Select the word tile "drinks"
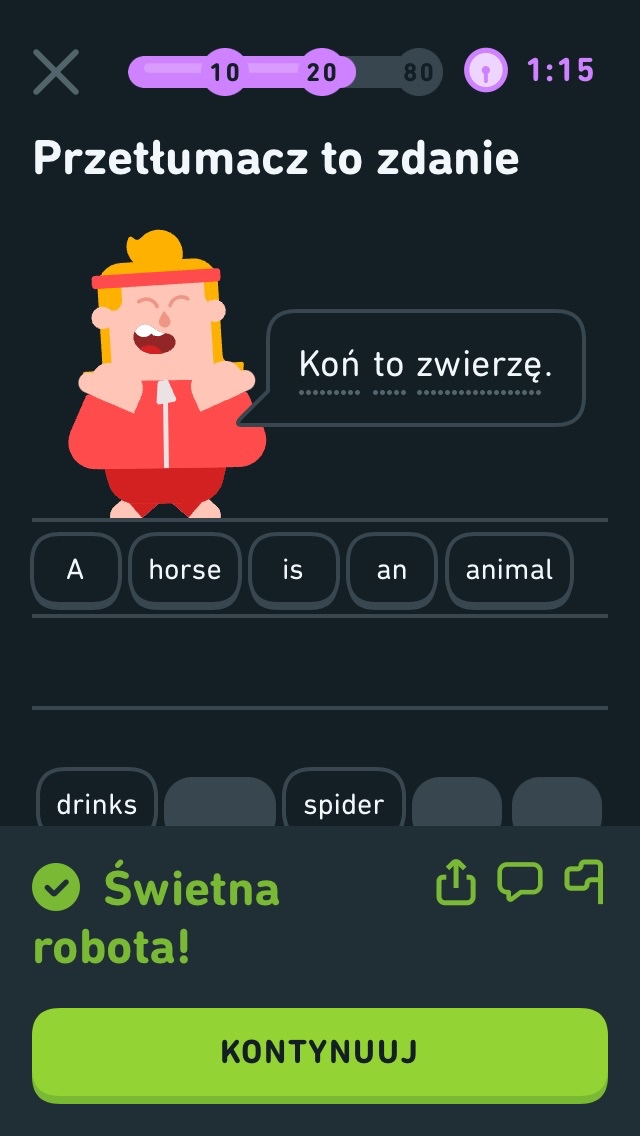The width and height of the screenshot is (640, 1136). pyautogui.click(x=97, y=802)
